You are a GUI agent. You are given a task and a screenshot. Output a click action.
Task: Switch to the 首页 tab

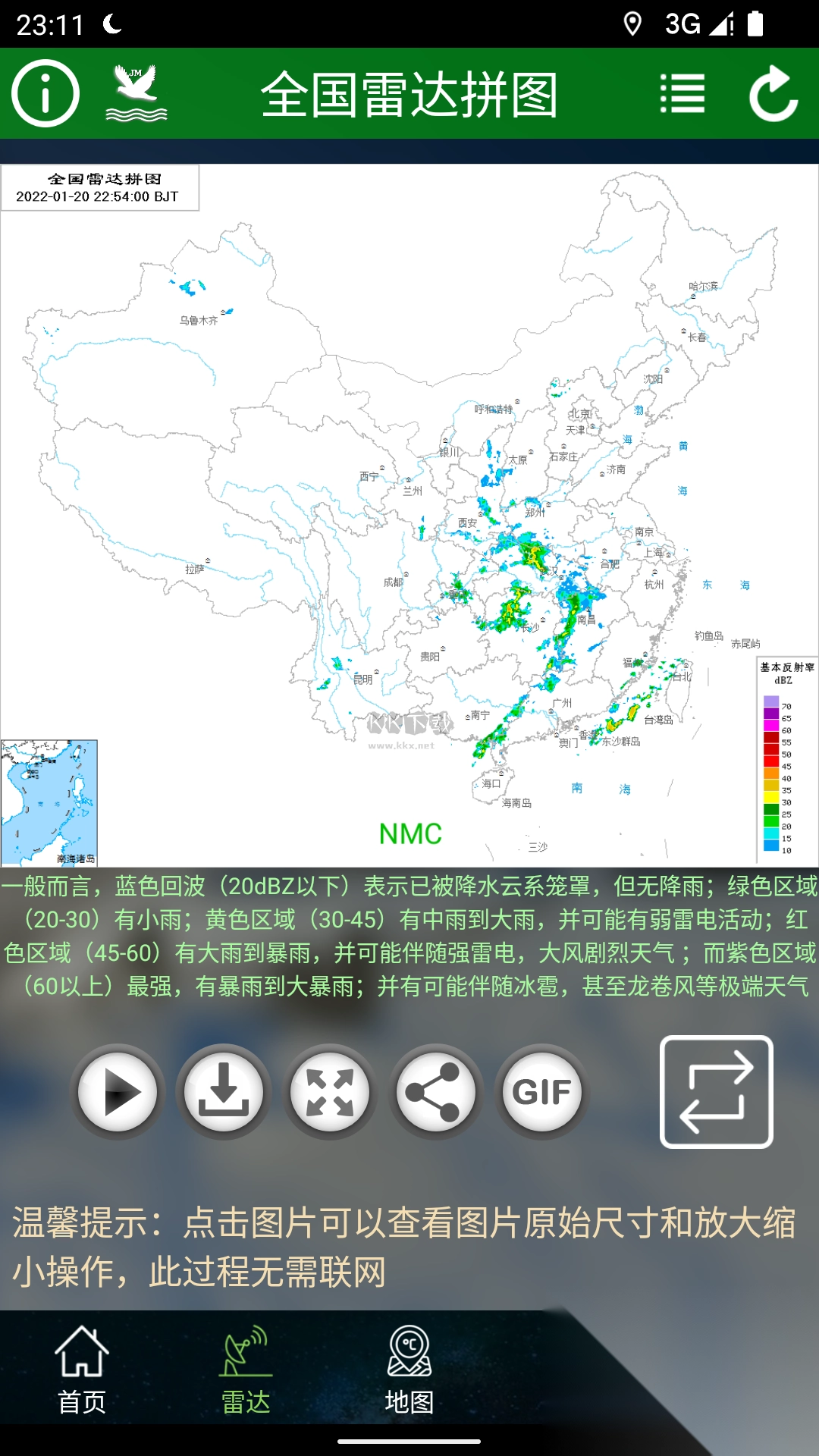(x=82, y=1370)
